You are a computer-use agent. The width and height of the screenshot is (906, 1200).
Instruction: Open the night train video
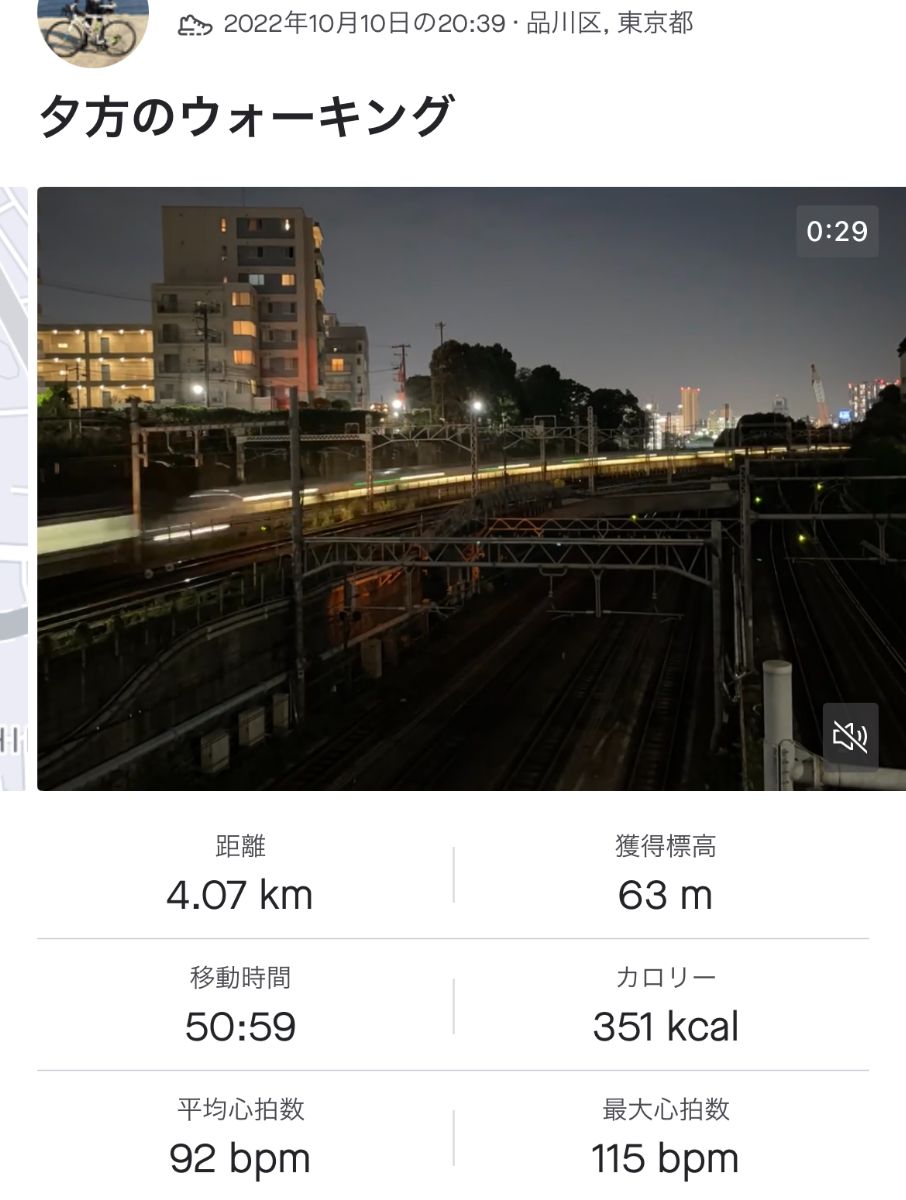pyautogui.click(x=471, y=488)
